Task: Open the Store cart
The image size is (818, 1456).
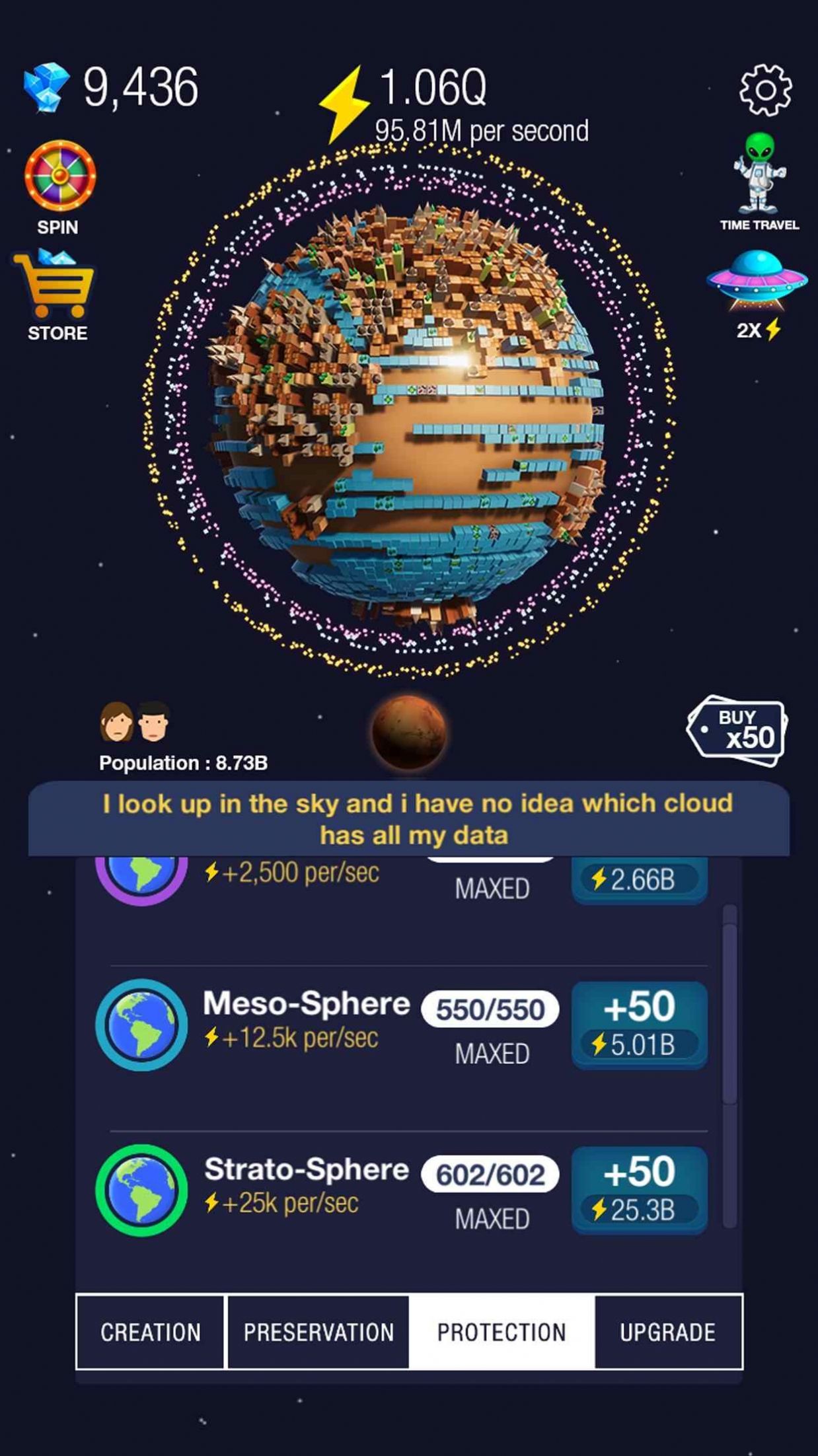Action: pos(56,285)
